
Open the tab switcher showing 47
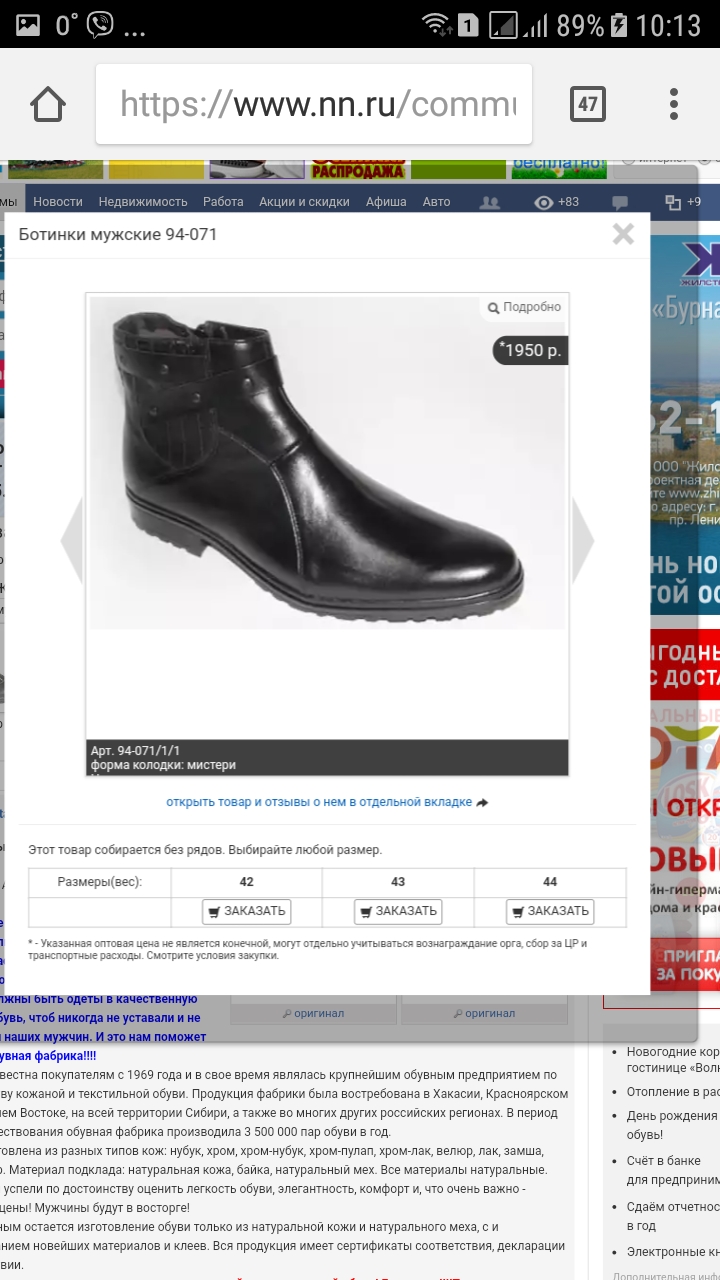click(587, 104)
